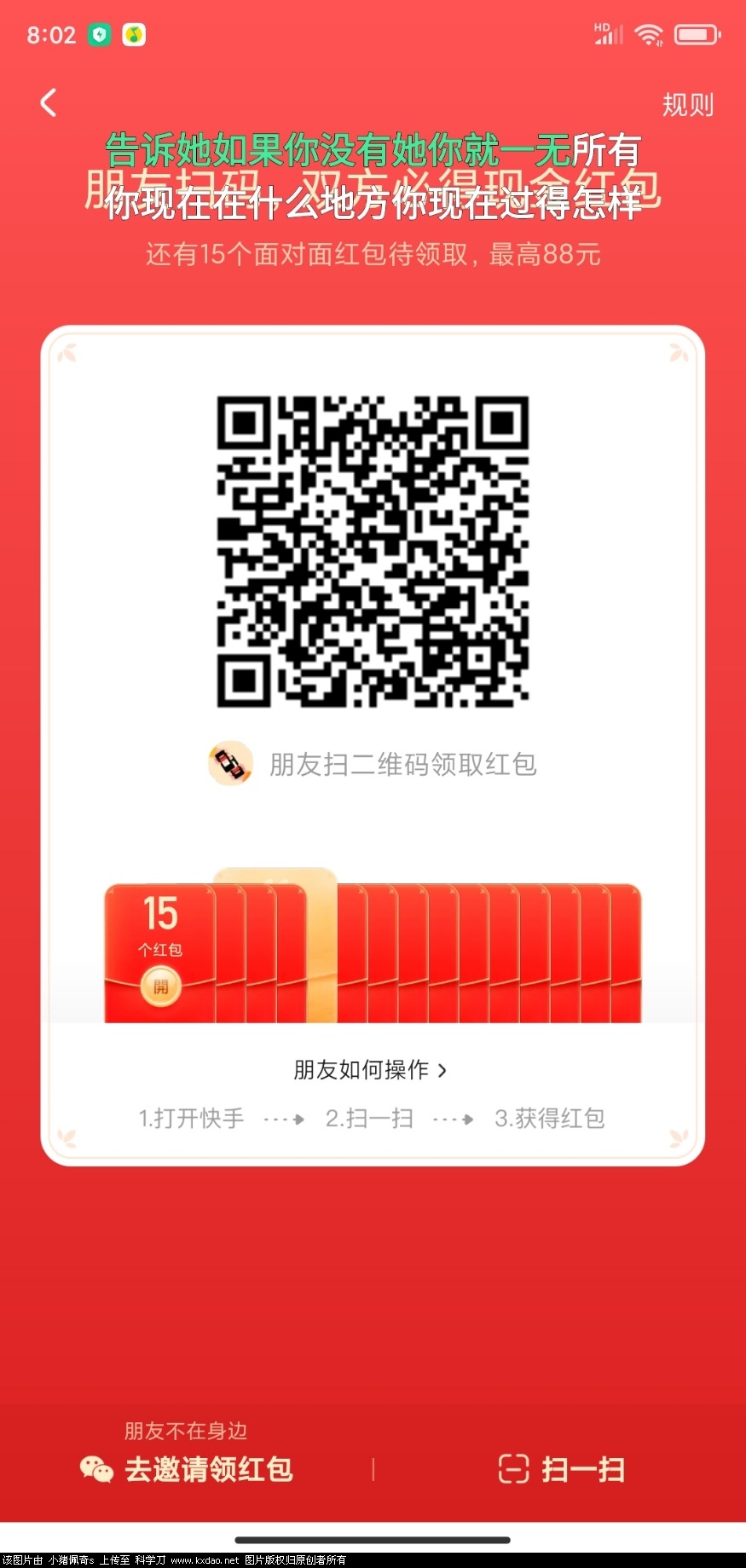
Task: Tap the Wi-Fi icon in the status bar
Action: pos(650,34)
